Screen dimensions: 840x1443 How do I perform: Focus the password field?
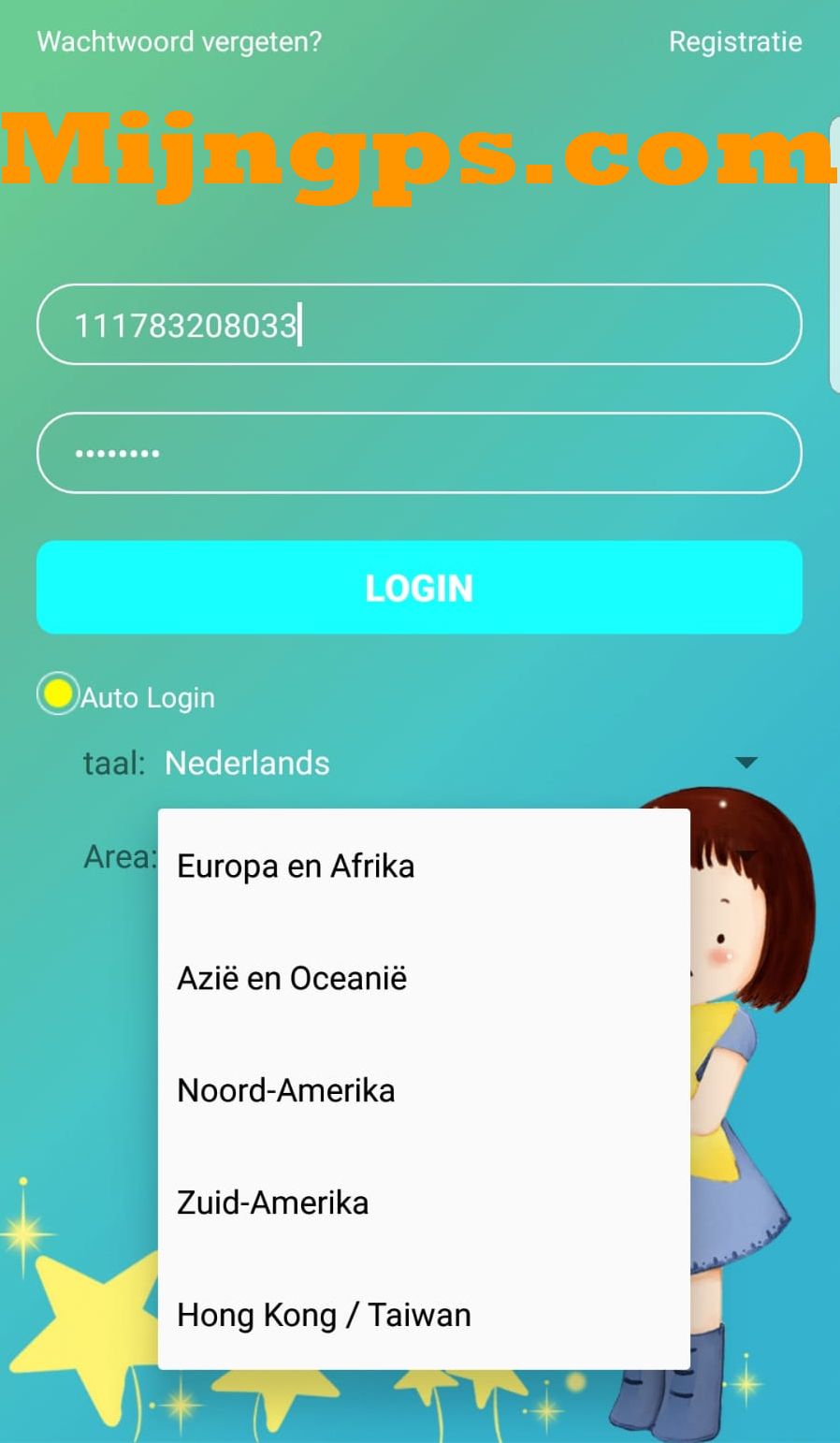(x=419, y=453)
